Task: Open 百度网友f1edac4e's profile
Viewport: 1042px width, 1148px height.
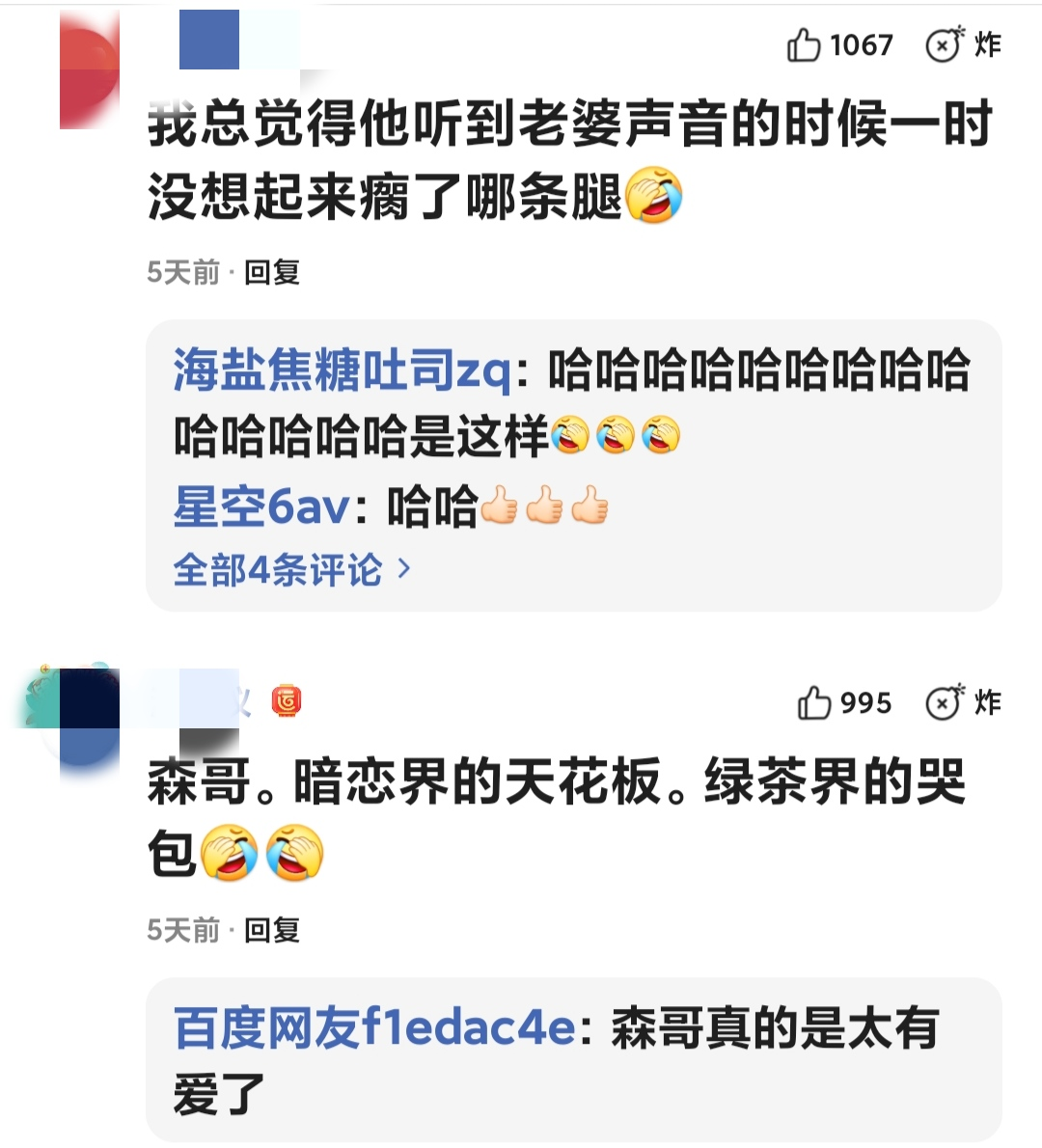Action: pos(374,1028)
